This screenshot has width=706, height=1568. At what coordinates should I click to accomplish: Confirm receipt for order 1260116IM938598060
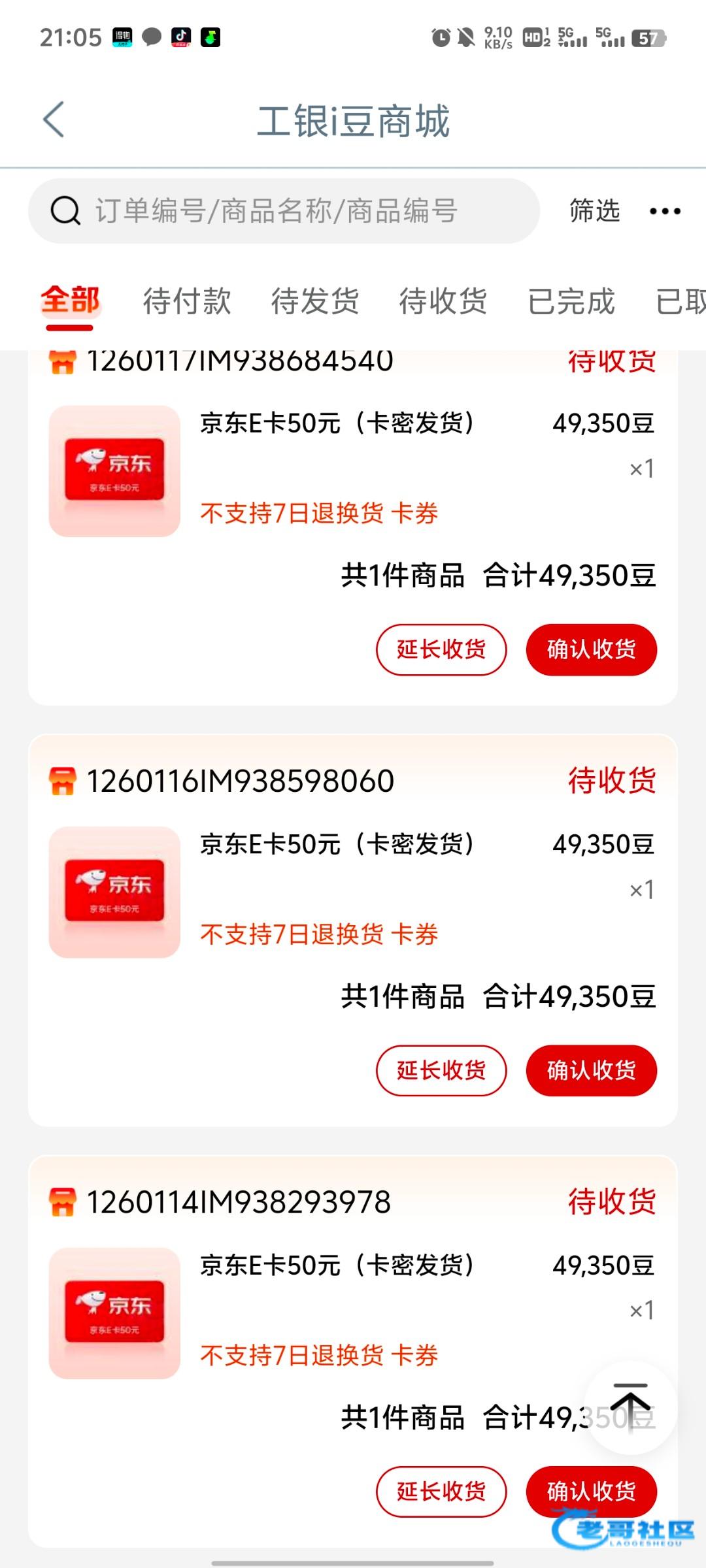coord(591,1070)
